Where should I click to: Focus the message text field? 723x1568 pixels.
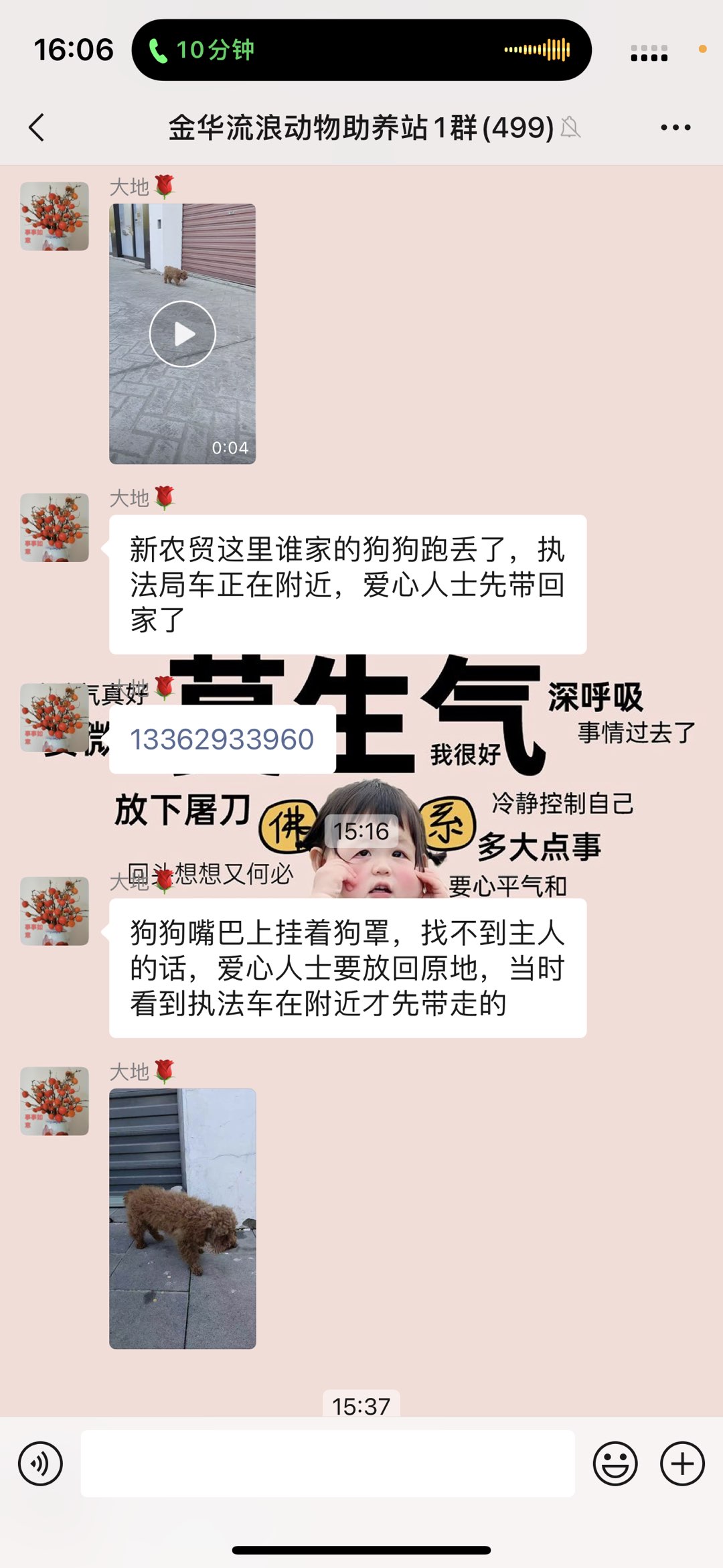[327, 1464]
